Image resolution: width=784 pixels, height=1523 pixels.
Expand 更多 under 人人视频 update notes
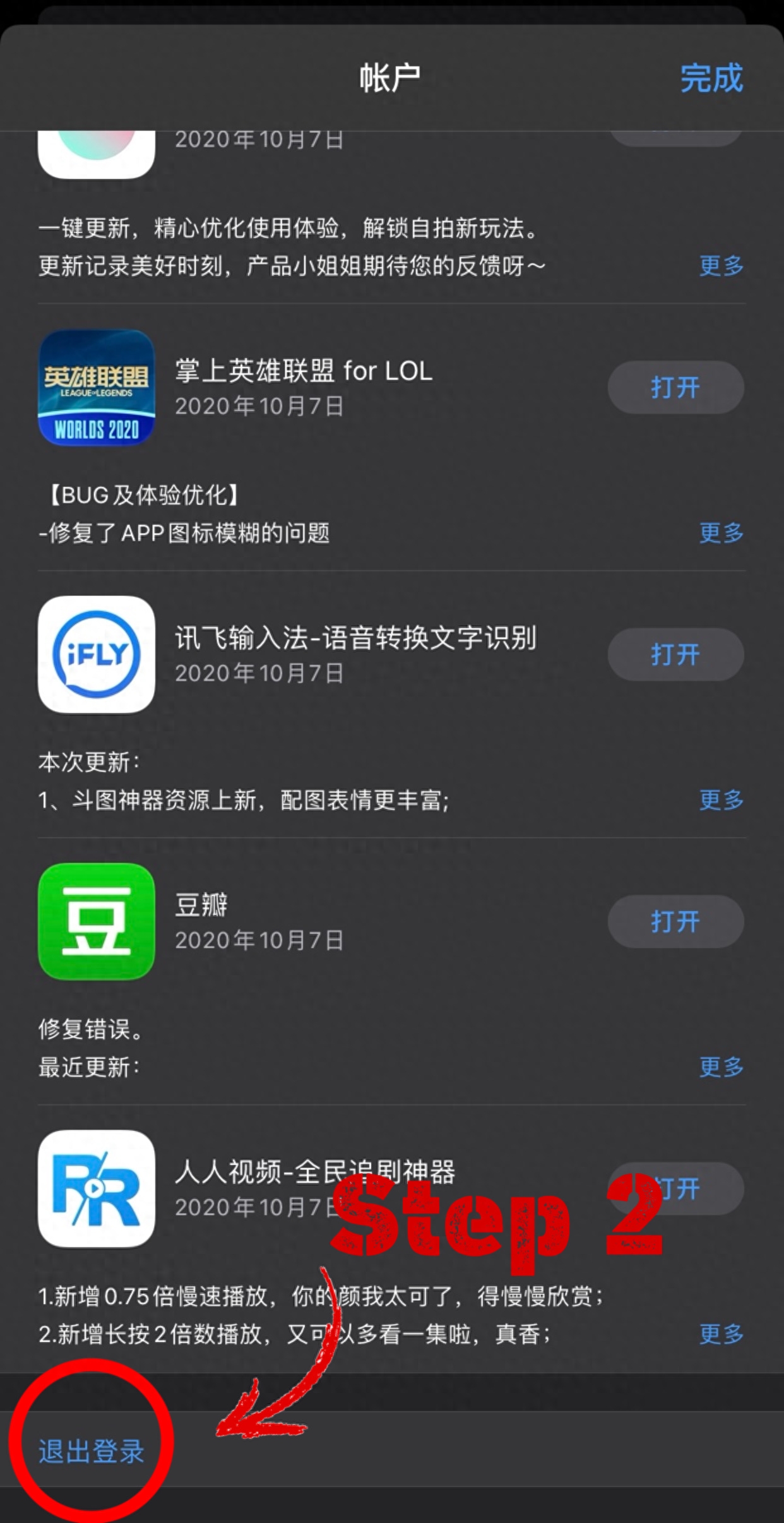tap(721, 1334)
